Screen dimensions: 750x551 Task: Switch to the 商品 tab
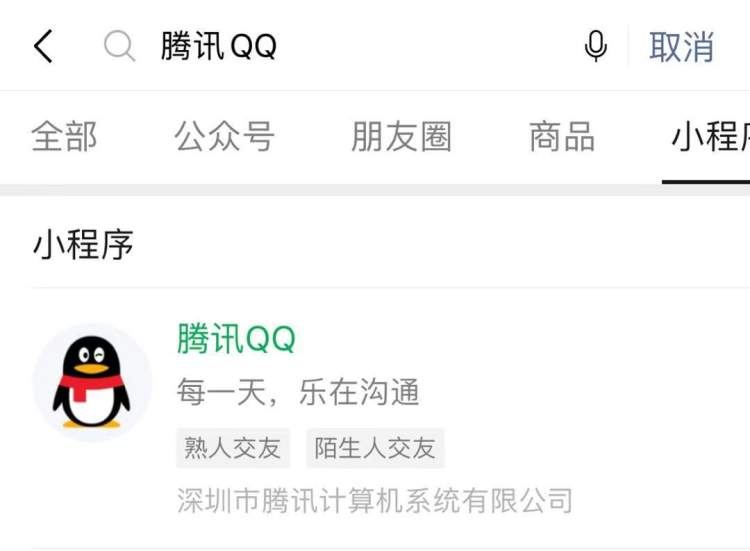(x=562, y=137)
